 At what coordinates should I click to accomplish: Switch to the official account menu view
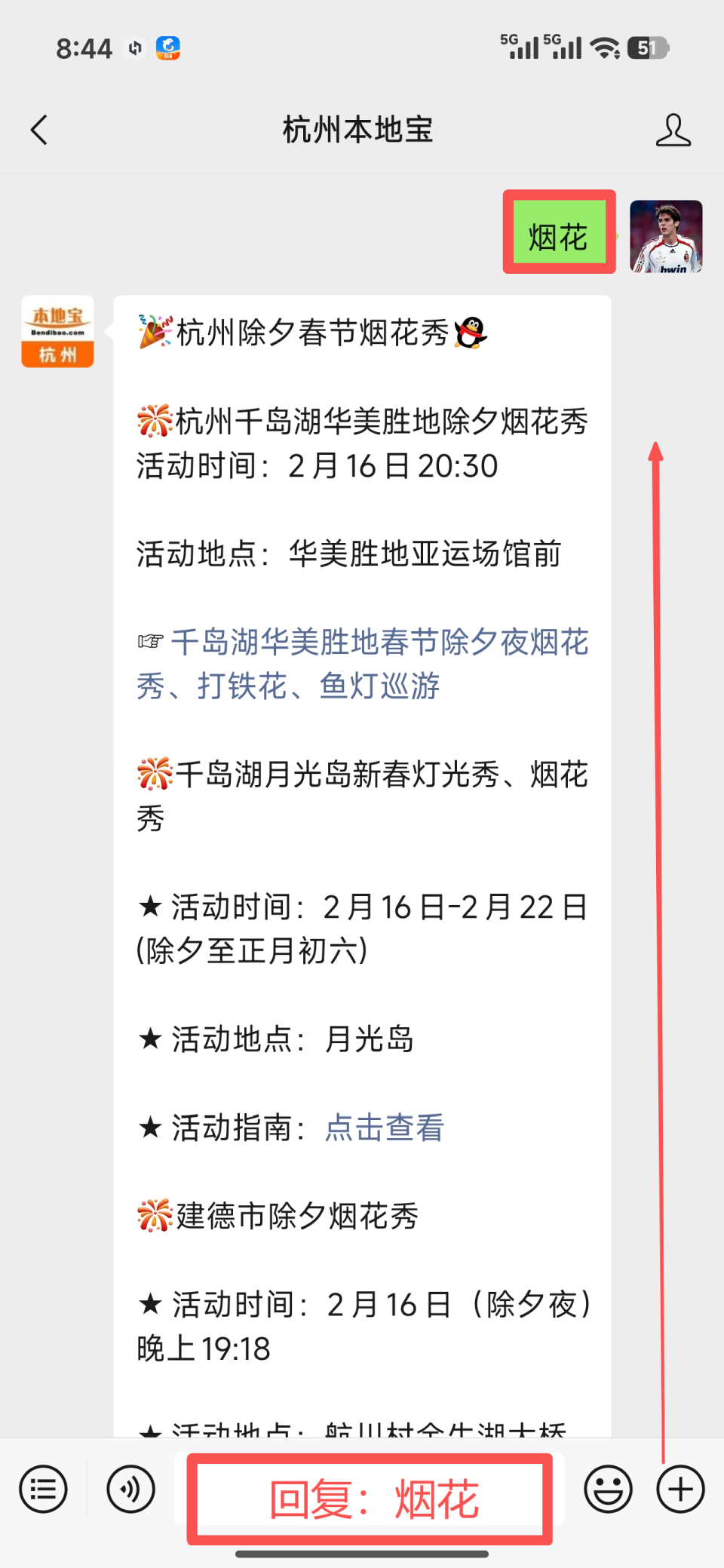click(42, 1489)
